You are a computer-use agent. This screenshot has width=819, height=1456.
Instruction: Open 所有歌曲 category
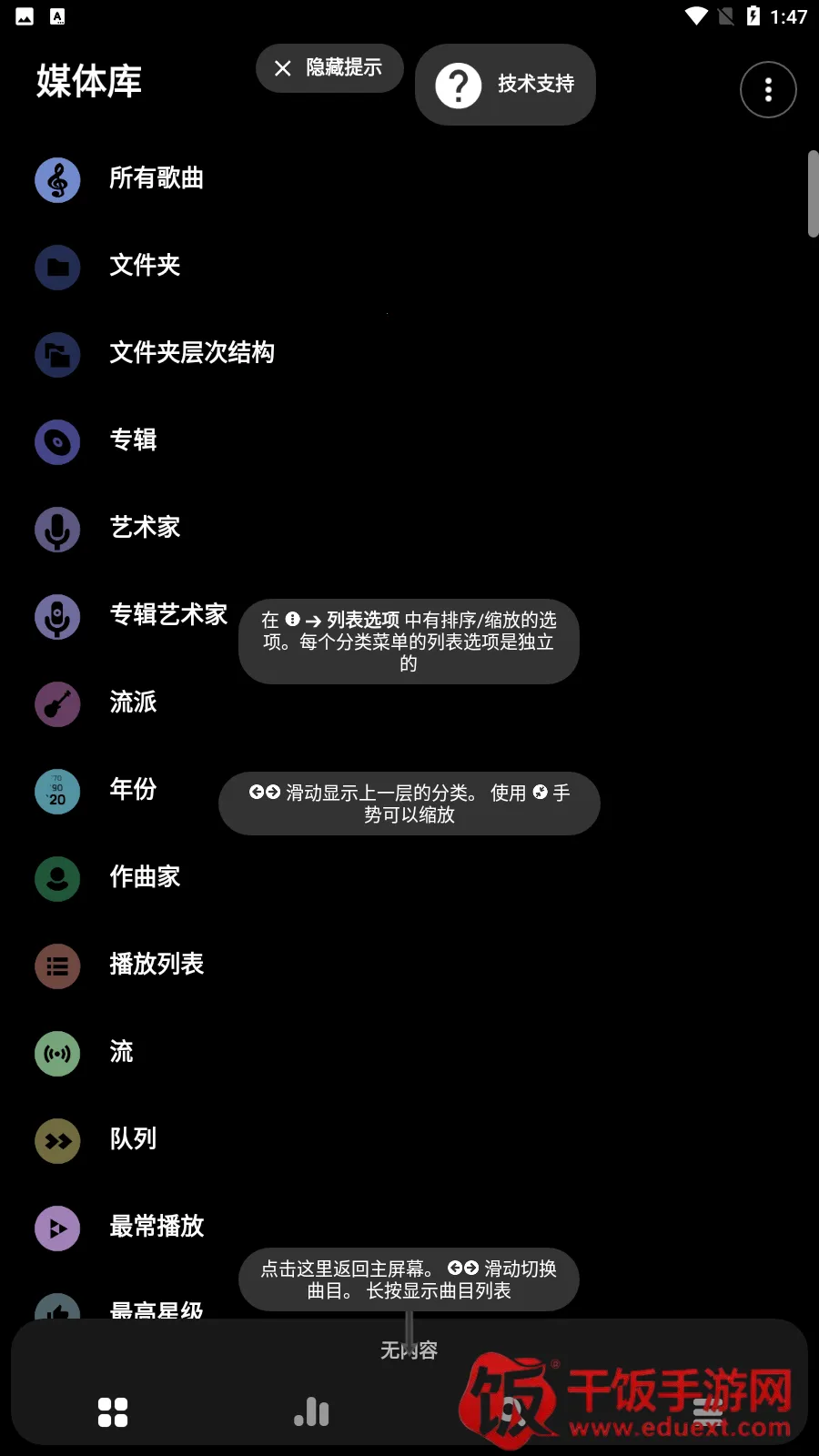point(156,178)
